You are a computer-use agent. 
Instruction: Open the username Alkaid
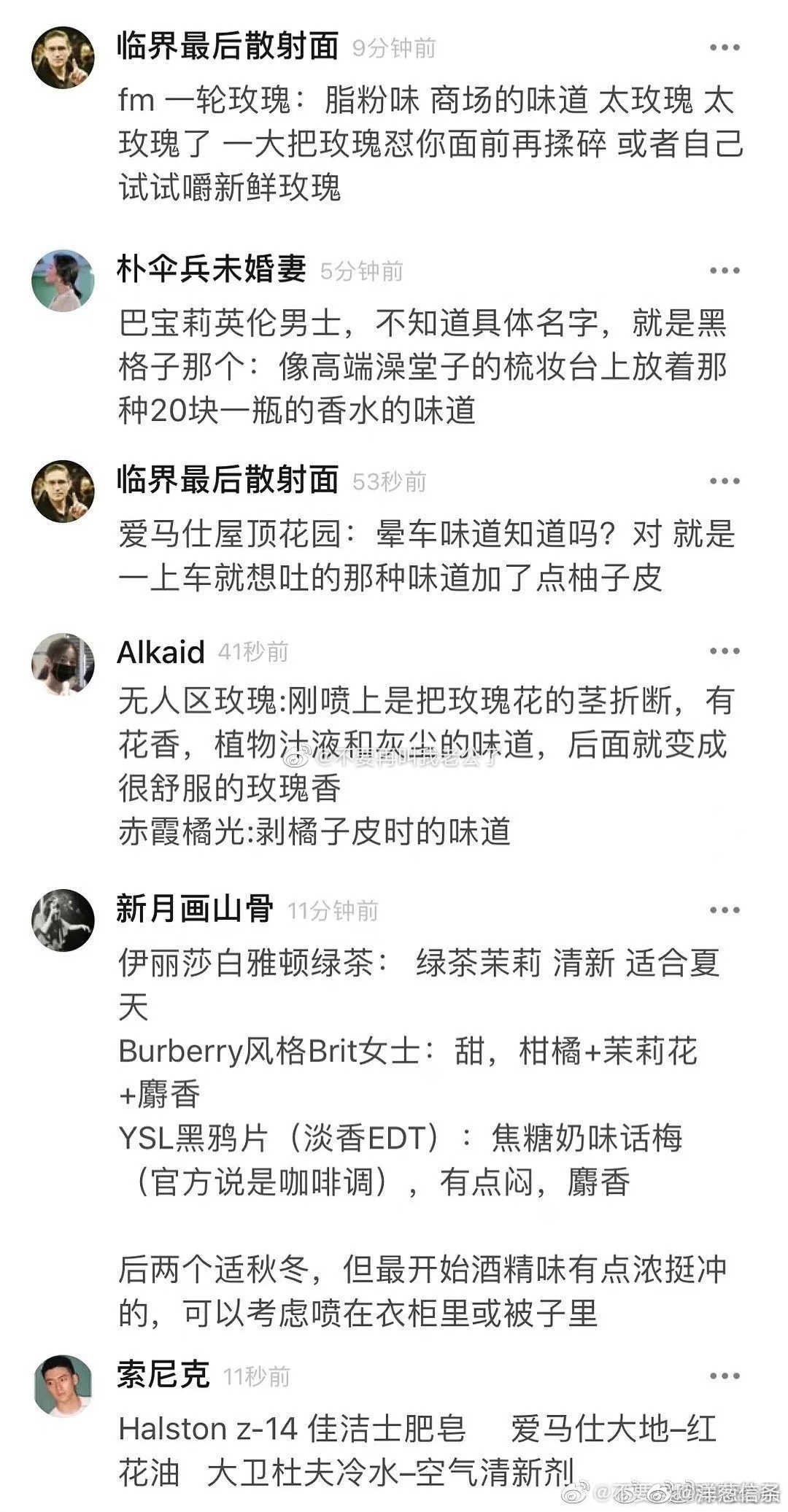point(161,651)
